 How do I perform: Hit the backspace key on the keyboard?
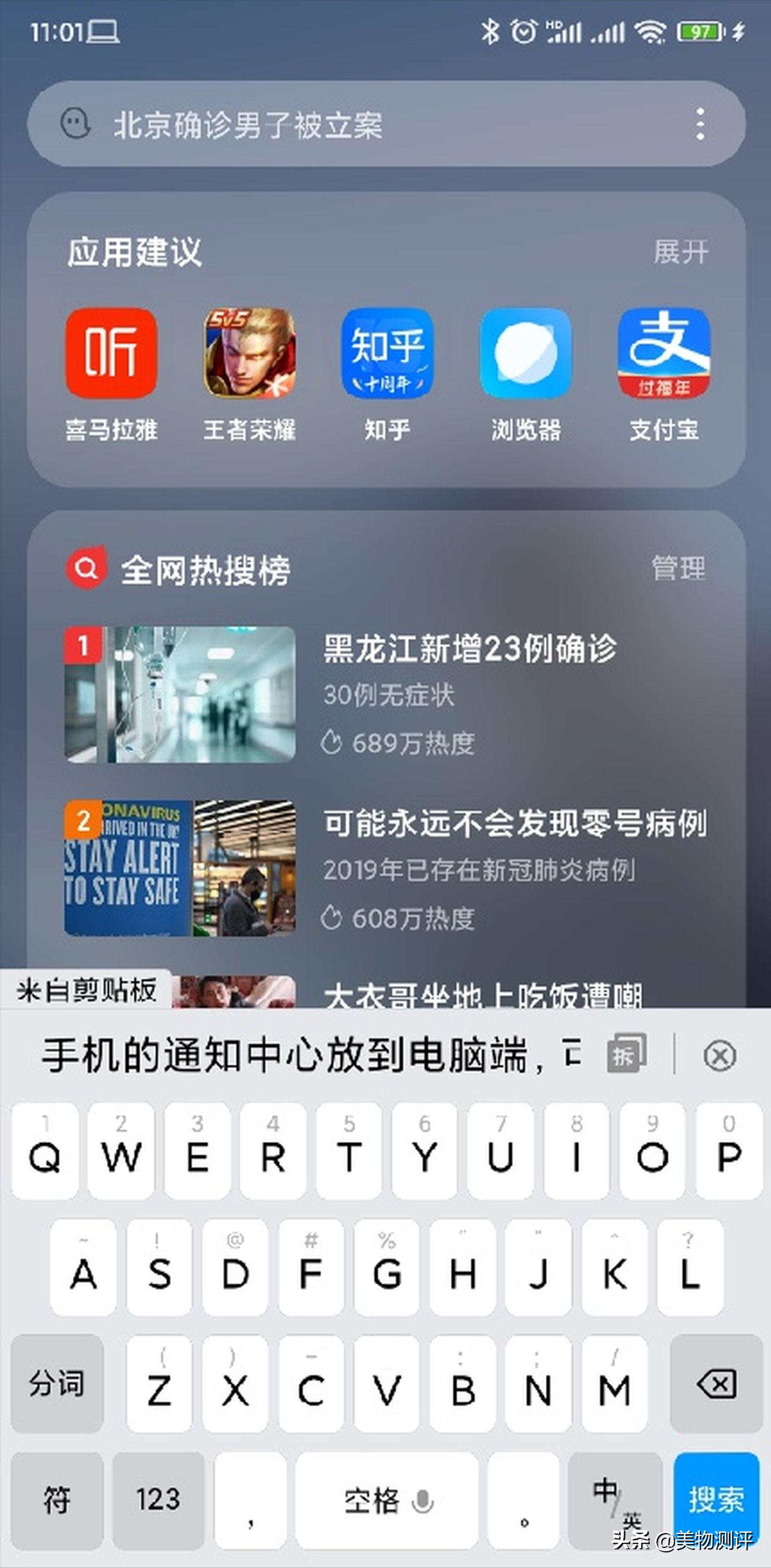716,1385
